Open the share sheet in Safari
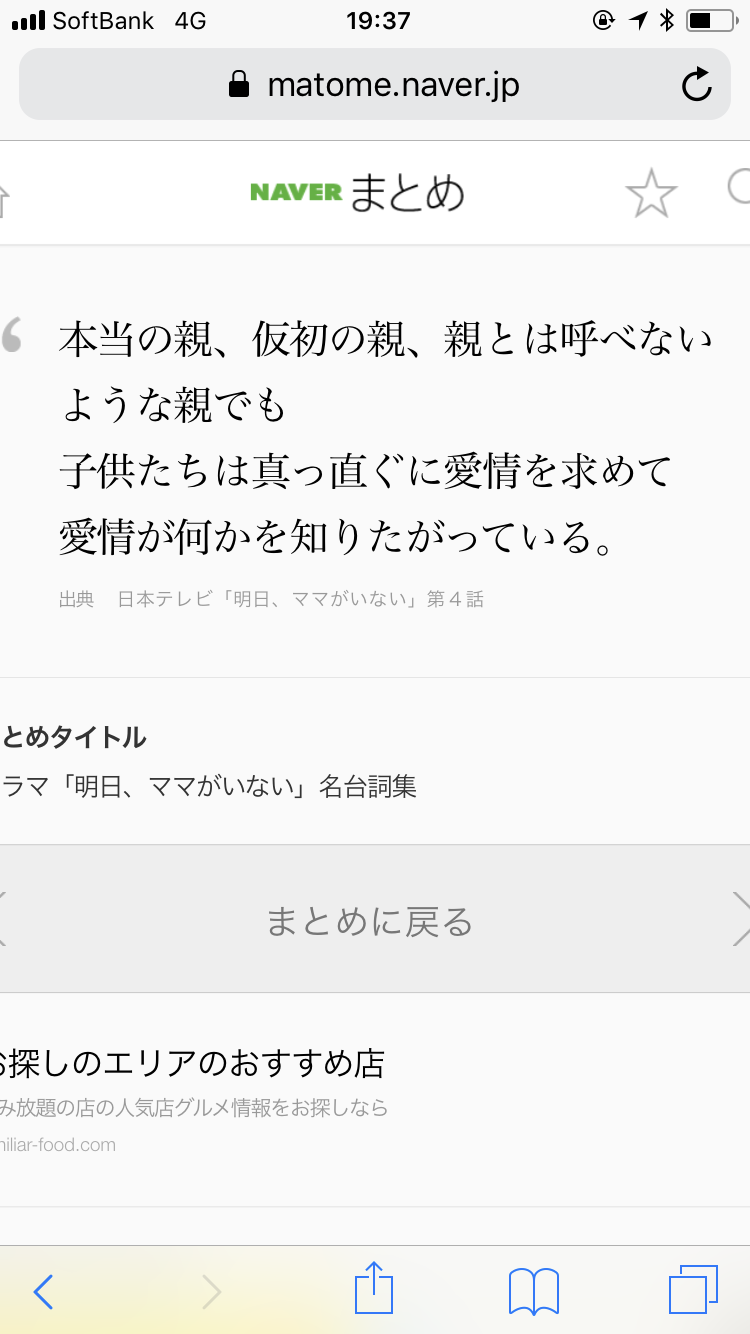Image resolution: width=750 pixels, height=1334 pixels. (x=373, y=1290)
